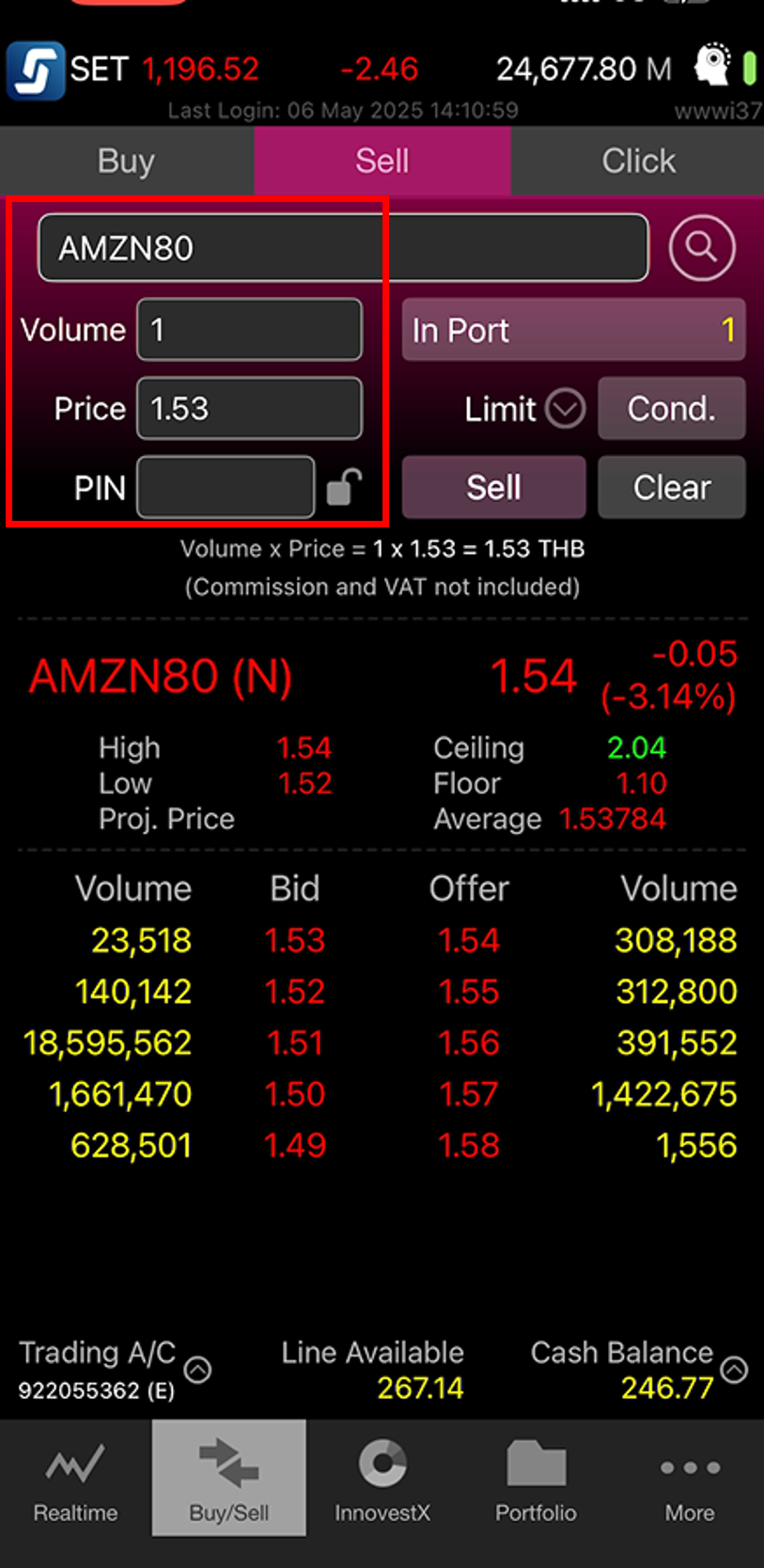This screenshot has width=764, height=1568.
Task: Tap the symbol search magnifier icon
Action: [x=702, y=247]
